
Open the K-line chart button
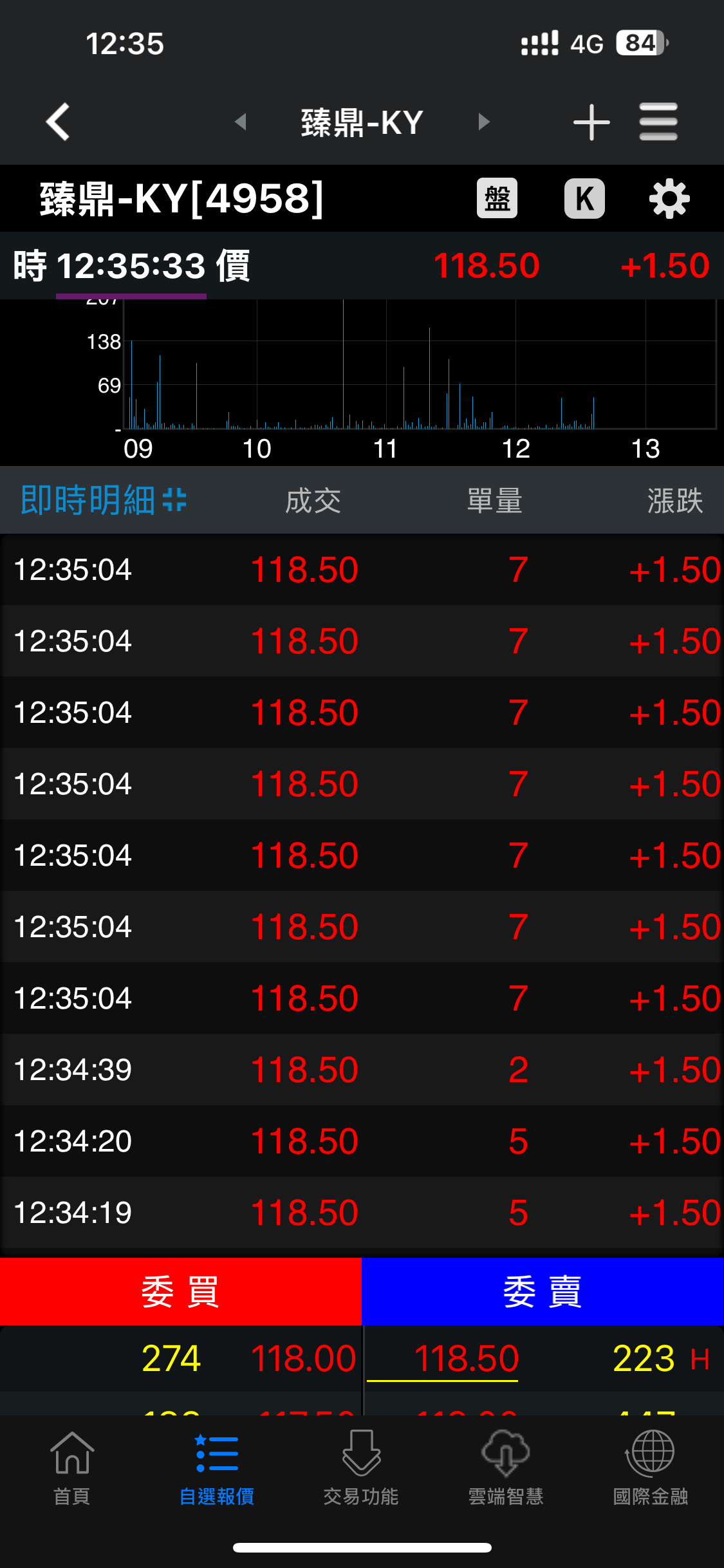coord(584,198)
